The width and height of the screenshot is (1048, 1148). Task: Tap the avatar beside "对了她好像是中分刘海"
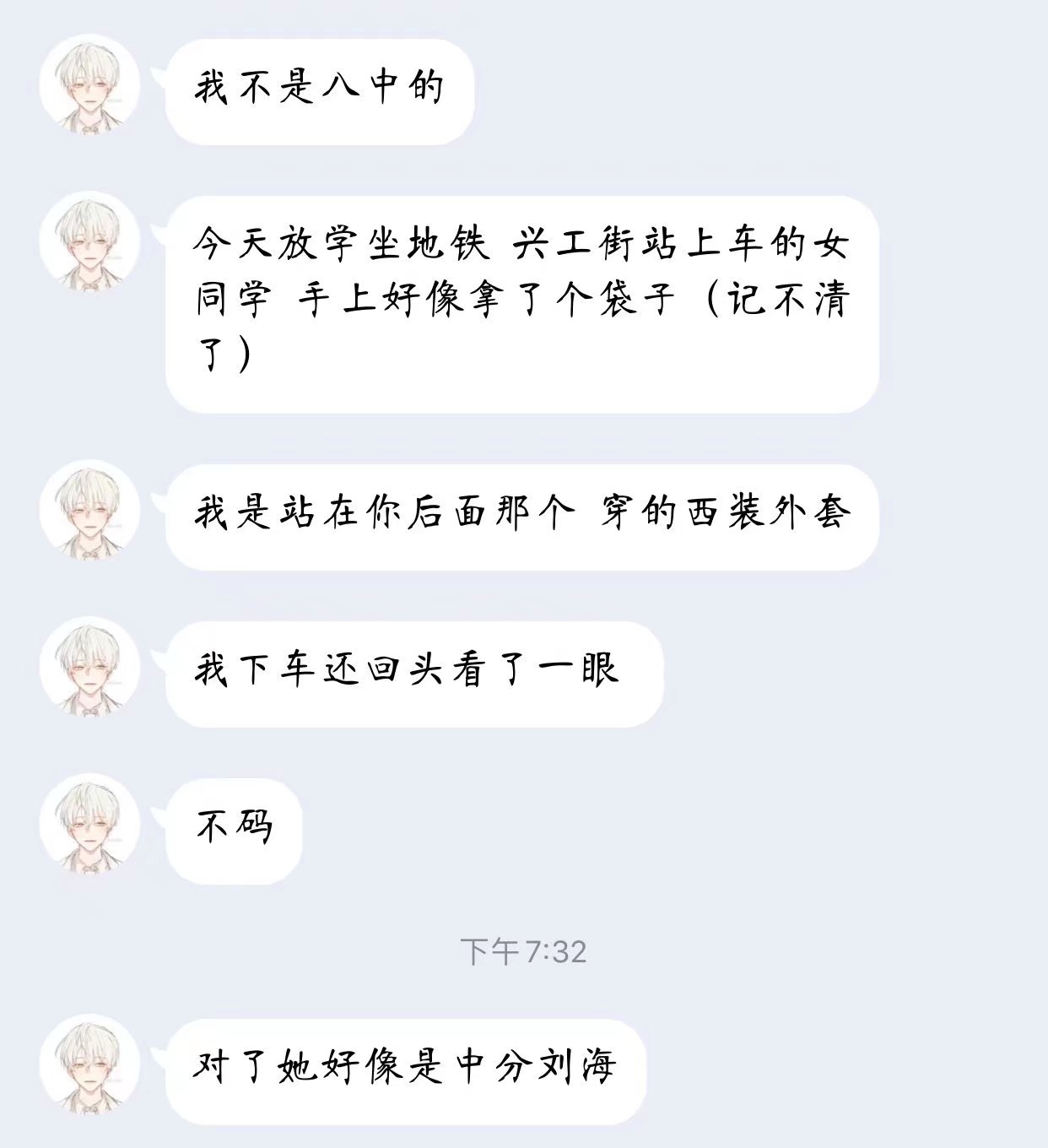tap(89, 1064)
